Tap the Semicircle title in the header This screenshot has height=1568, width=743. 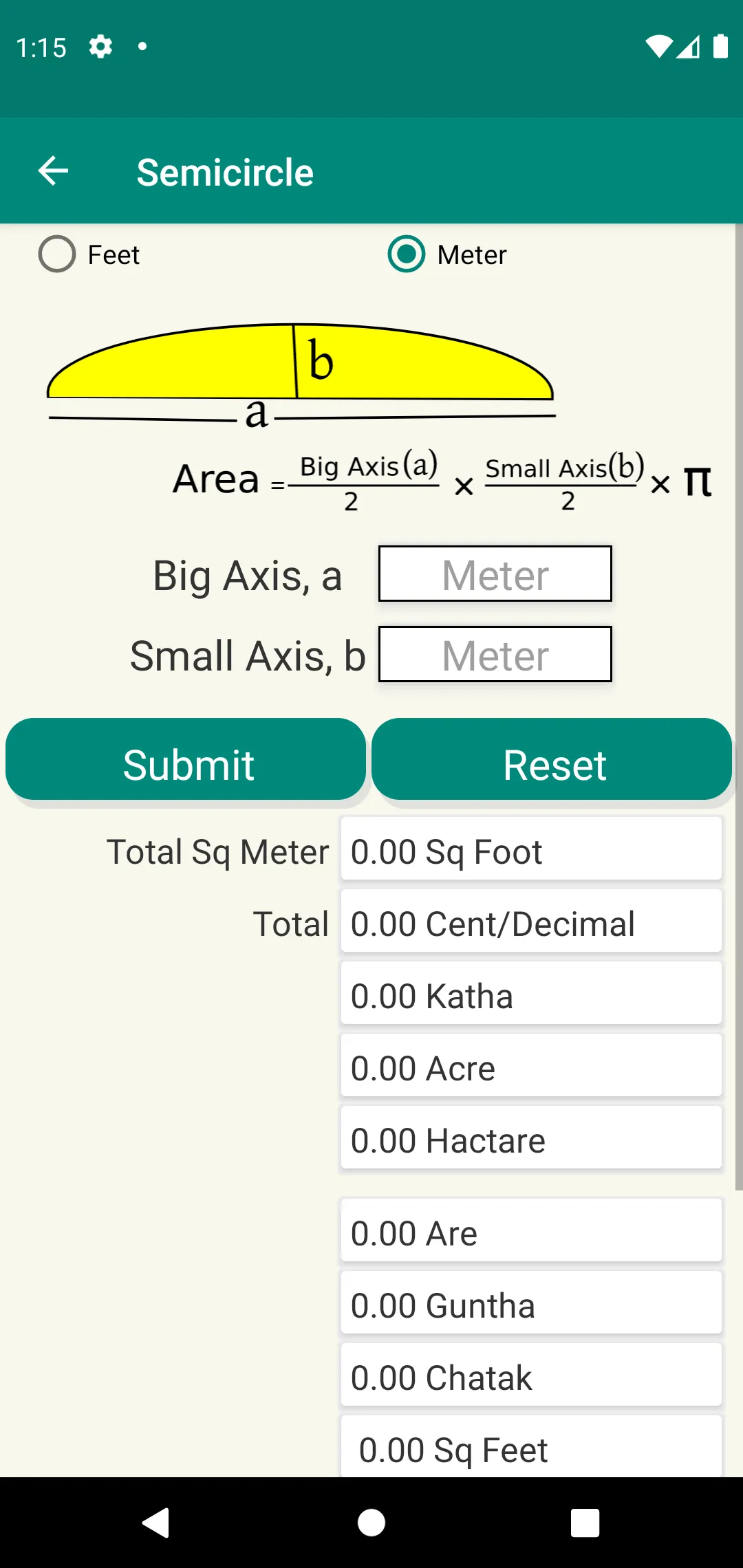pos(224,171)
